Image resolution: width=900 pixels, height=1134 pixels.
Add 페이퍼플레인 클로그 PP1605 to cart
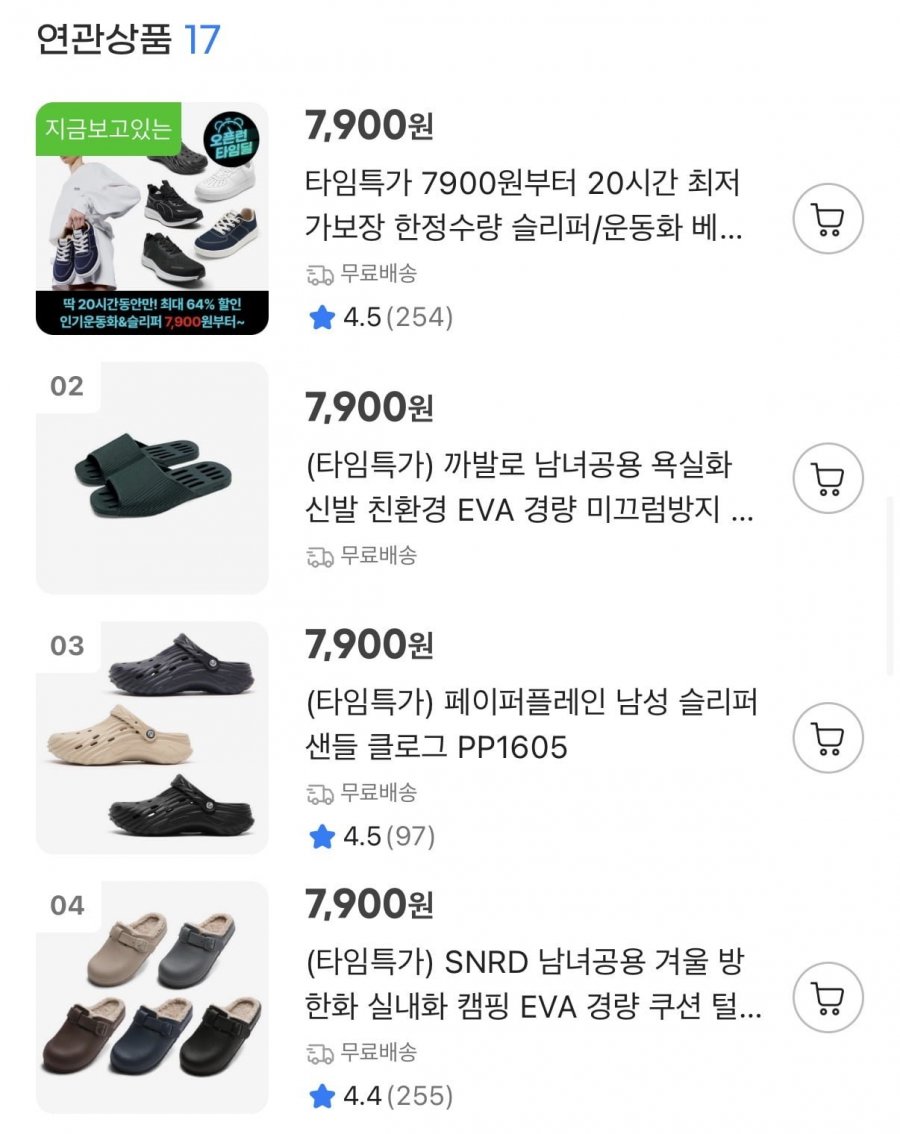[827, 738]
